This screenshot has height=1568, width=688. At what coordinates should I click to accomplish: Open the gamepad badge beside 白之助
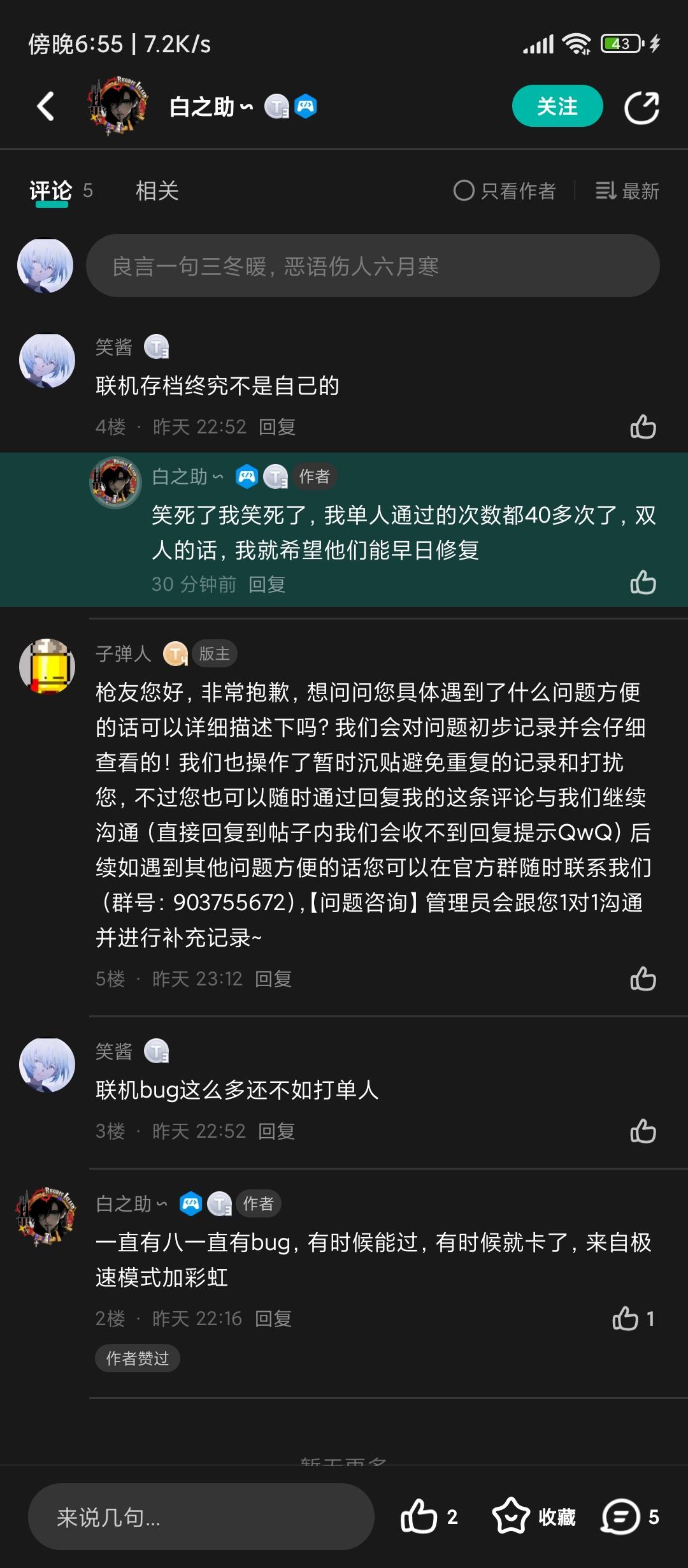[x=305, y=106]
